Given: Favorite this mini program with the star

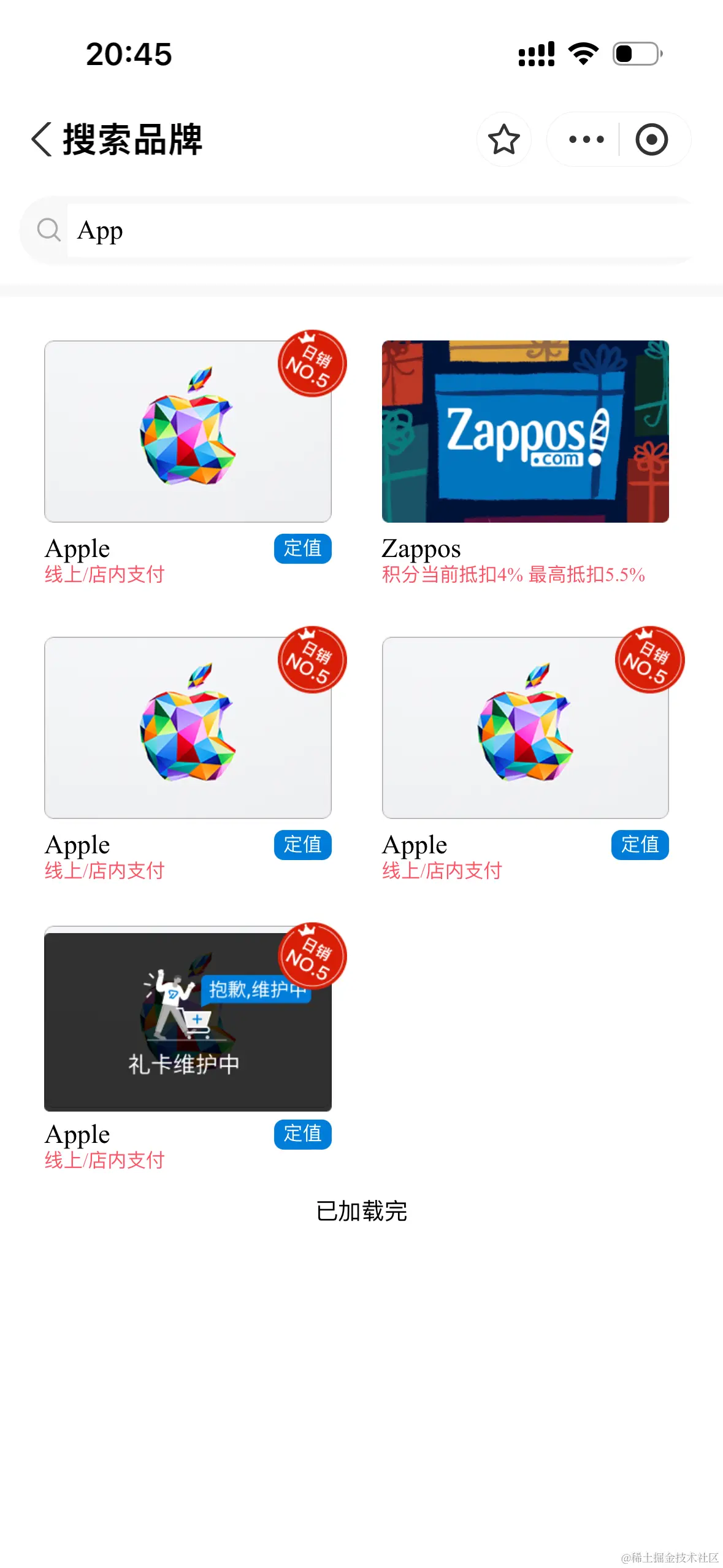Looking at the screenshot, I should tap(503, 139).
